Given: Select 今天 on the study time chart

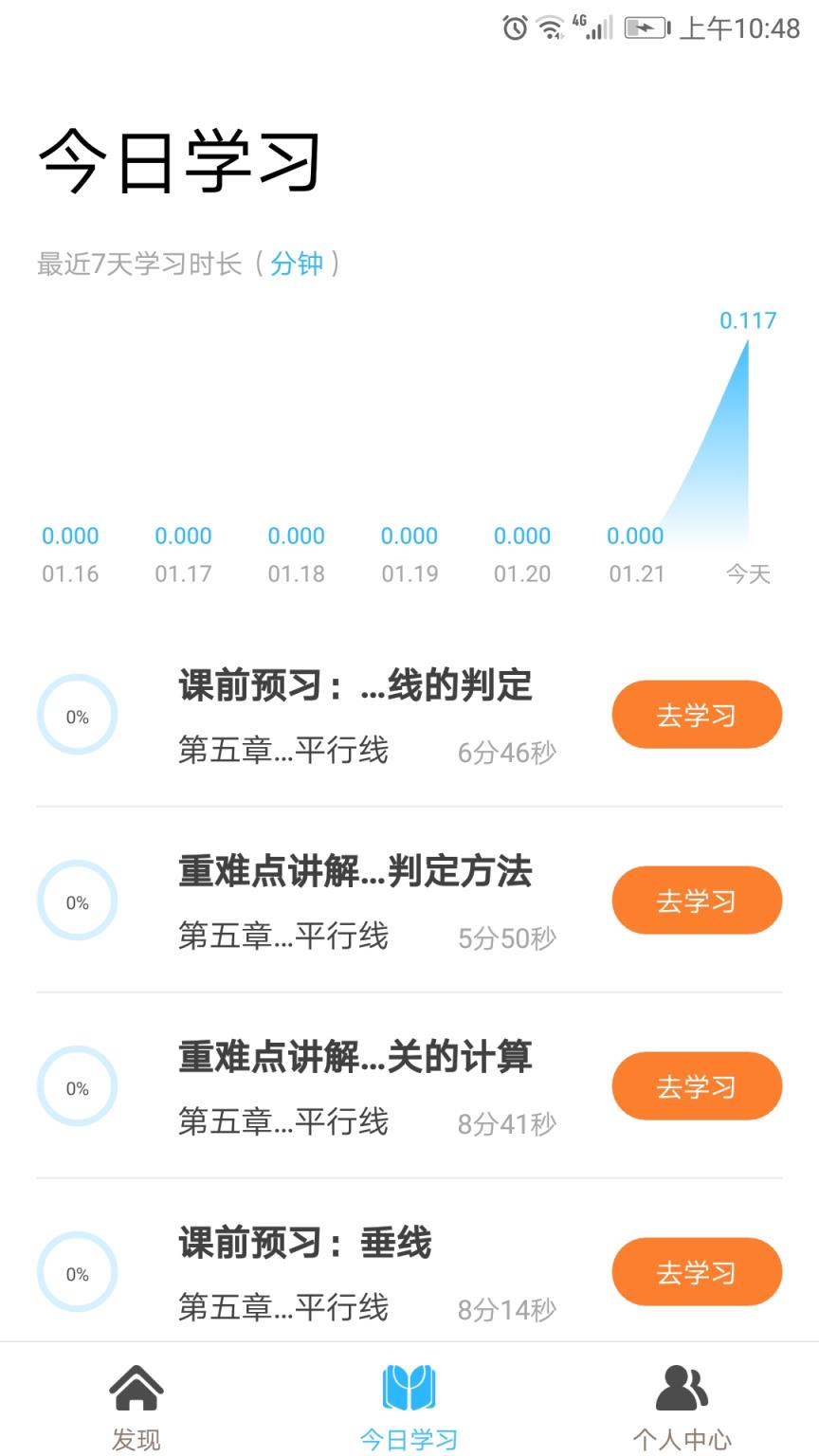Looking at the screenshot, I should click(x=749, y=573).
